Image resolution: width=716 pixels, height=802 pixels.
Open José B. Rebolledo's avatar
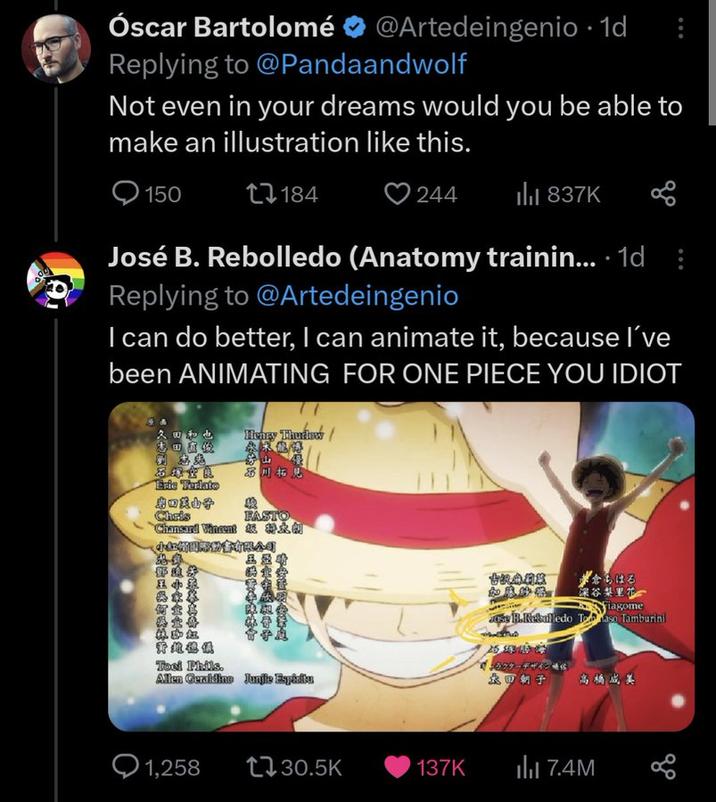(55, 281)
